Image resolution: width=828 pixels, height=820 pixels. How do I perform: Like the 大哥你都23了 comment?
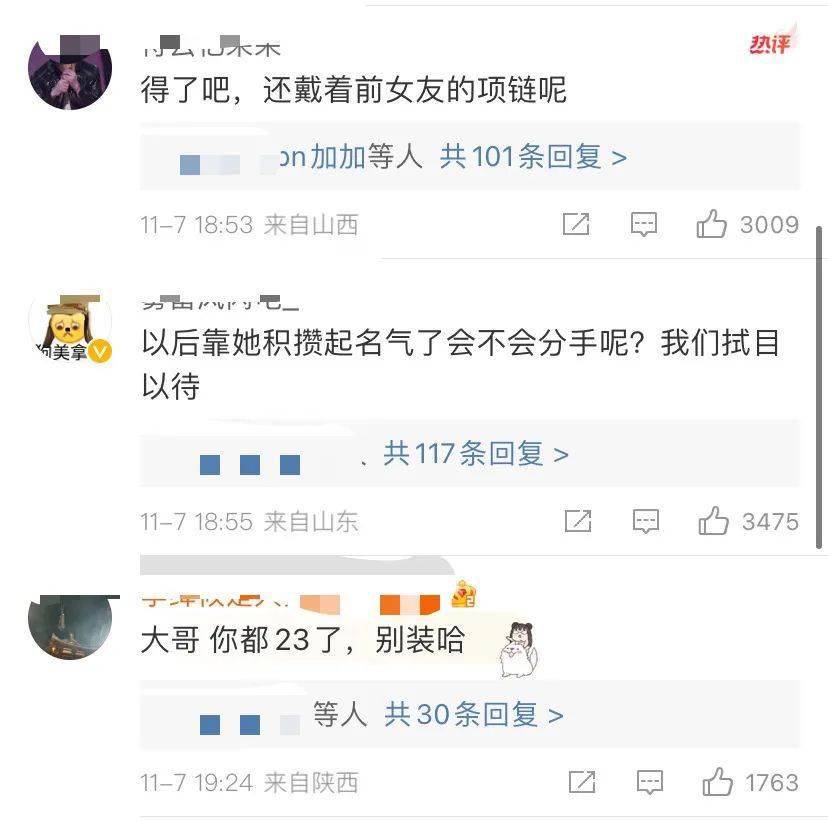coord(717,782)
